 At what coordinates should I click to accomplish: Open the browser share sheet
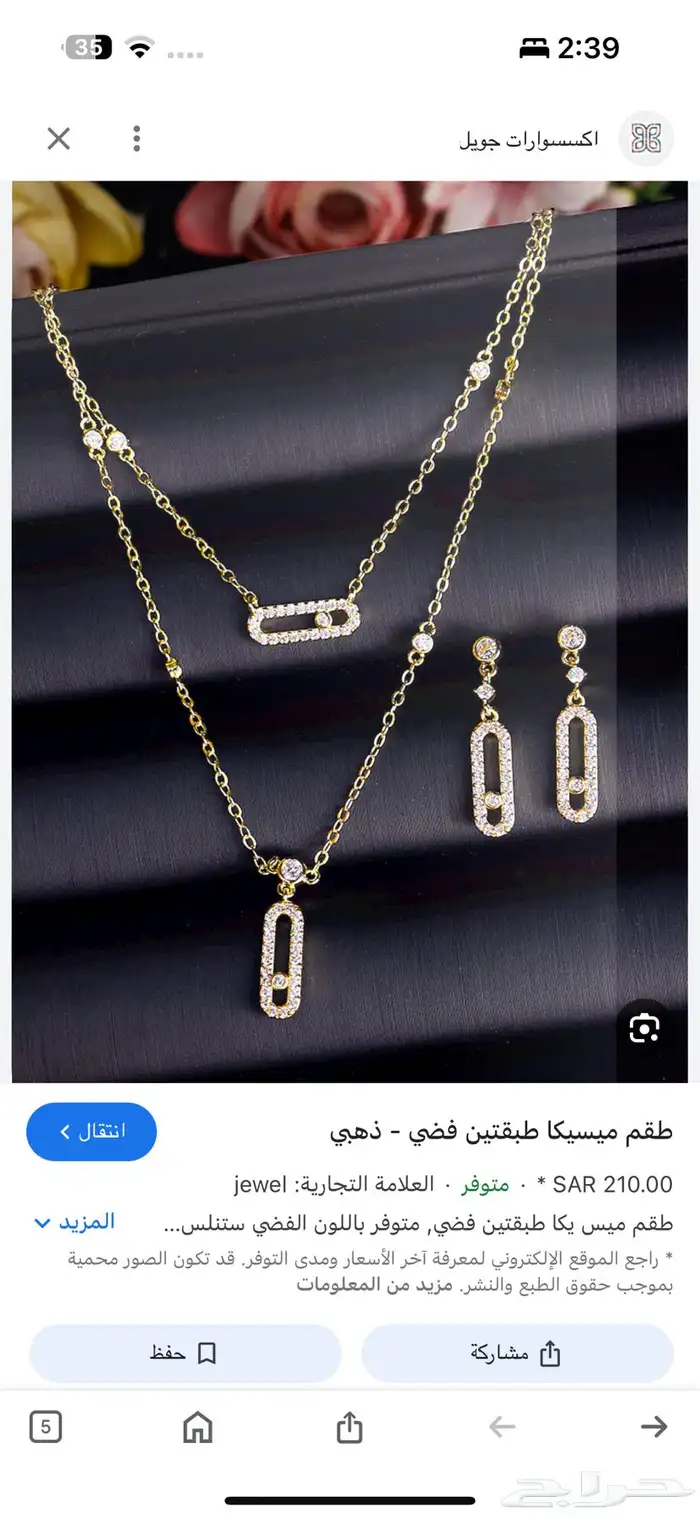tap(349, 1427)
